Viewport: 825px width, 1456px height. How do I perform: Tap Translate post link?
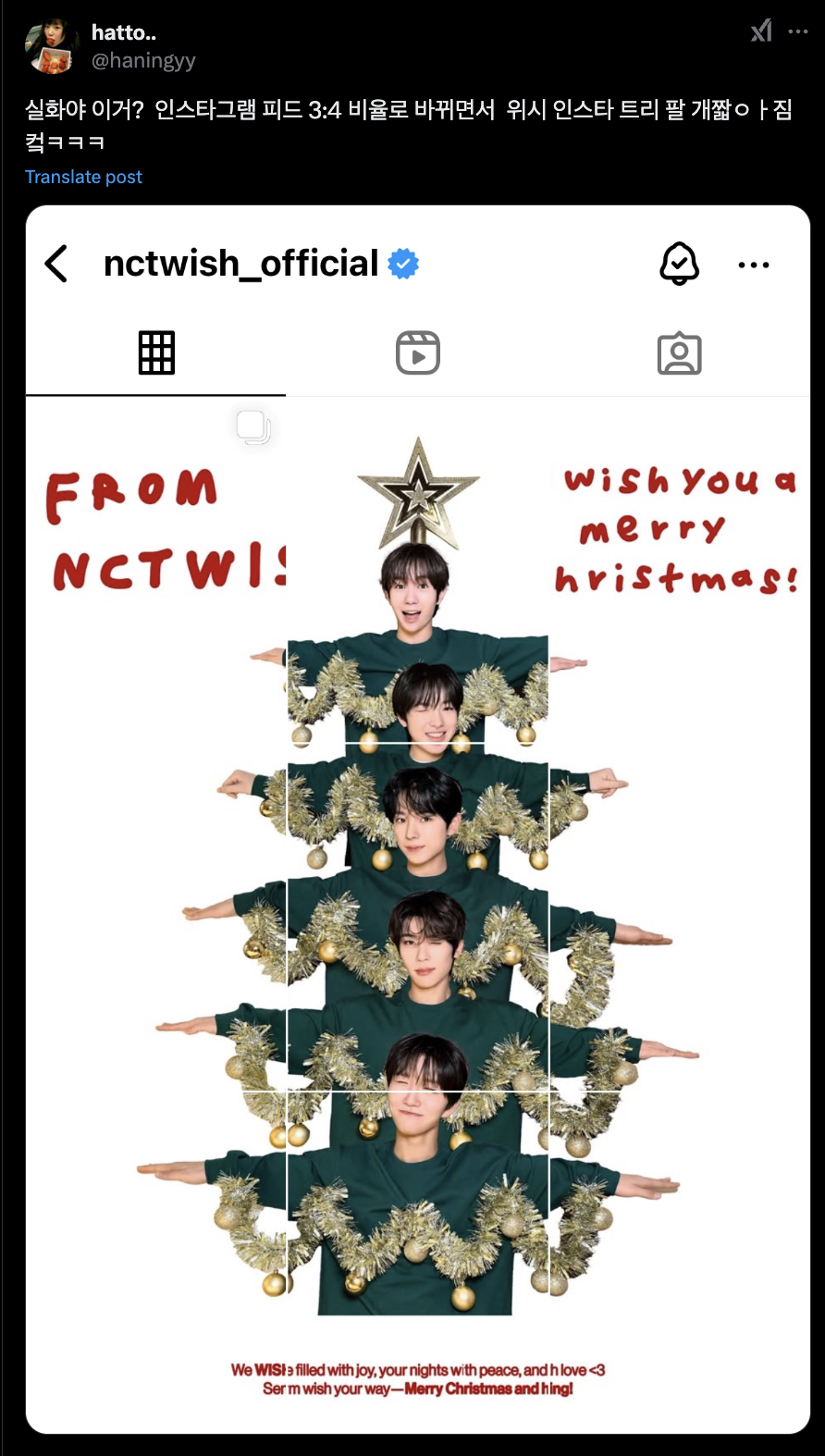point(83,177)
